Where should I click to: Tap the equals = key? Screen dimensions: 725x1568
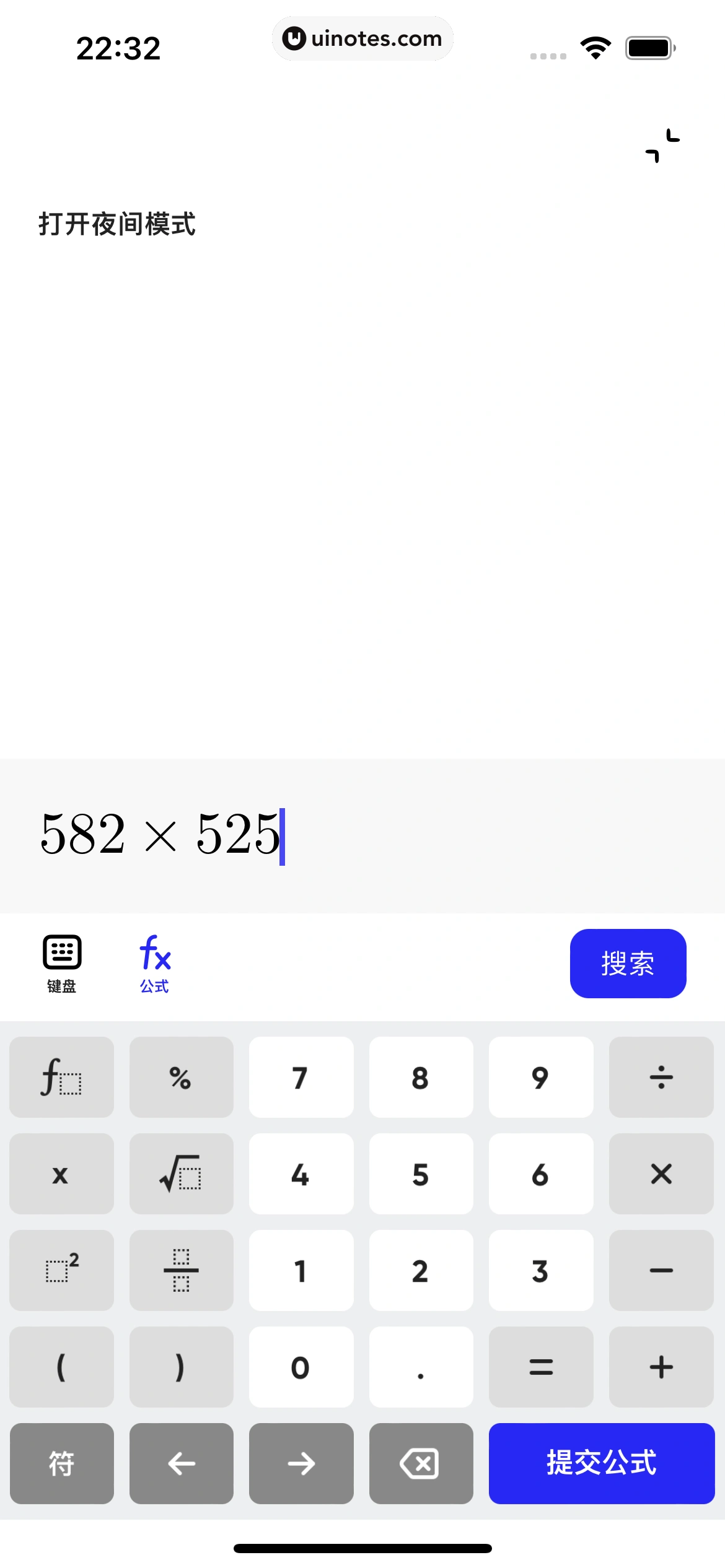pyautogui.click(x=541, y=1367)
